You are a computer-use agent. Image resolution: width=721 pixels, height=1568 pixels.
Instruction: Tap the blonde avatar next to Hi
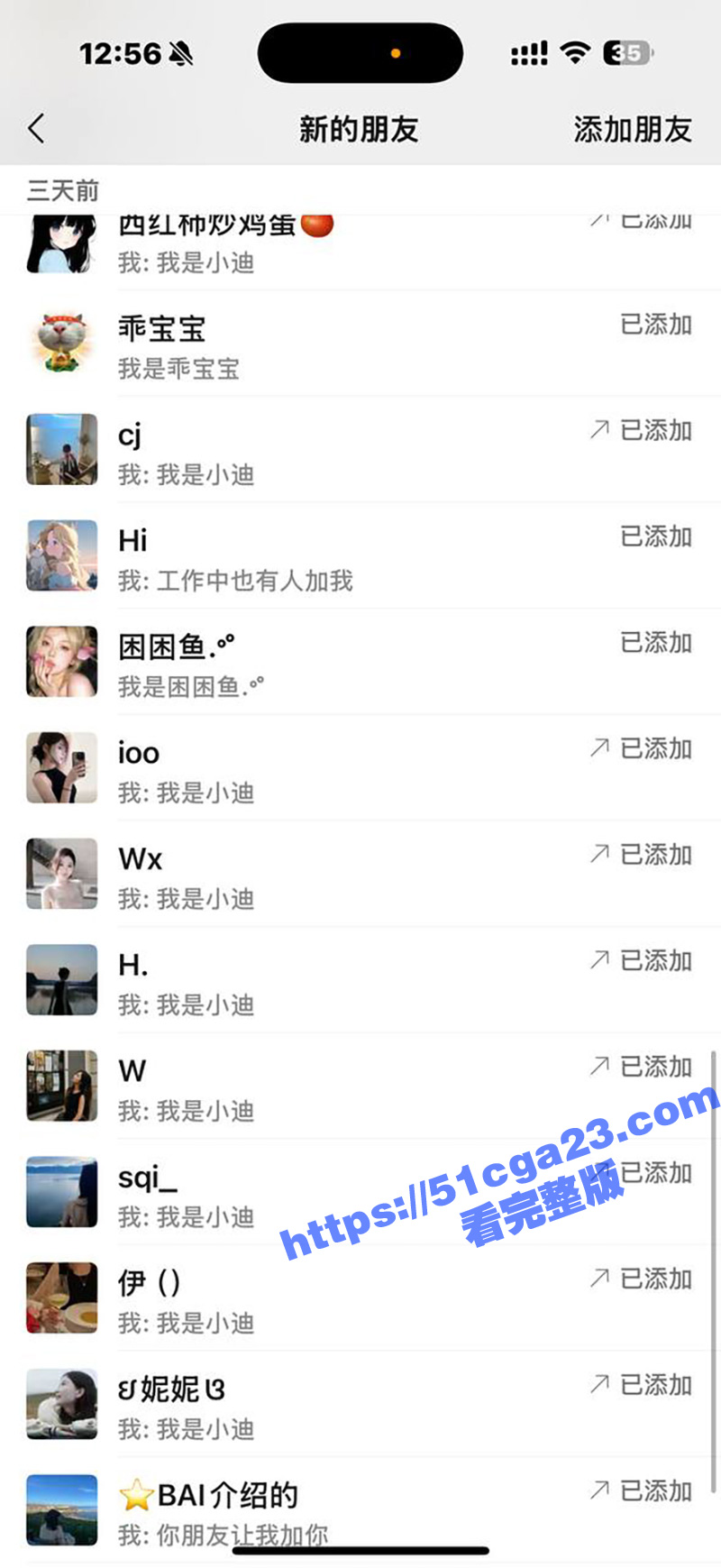(61, 555)
